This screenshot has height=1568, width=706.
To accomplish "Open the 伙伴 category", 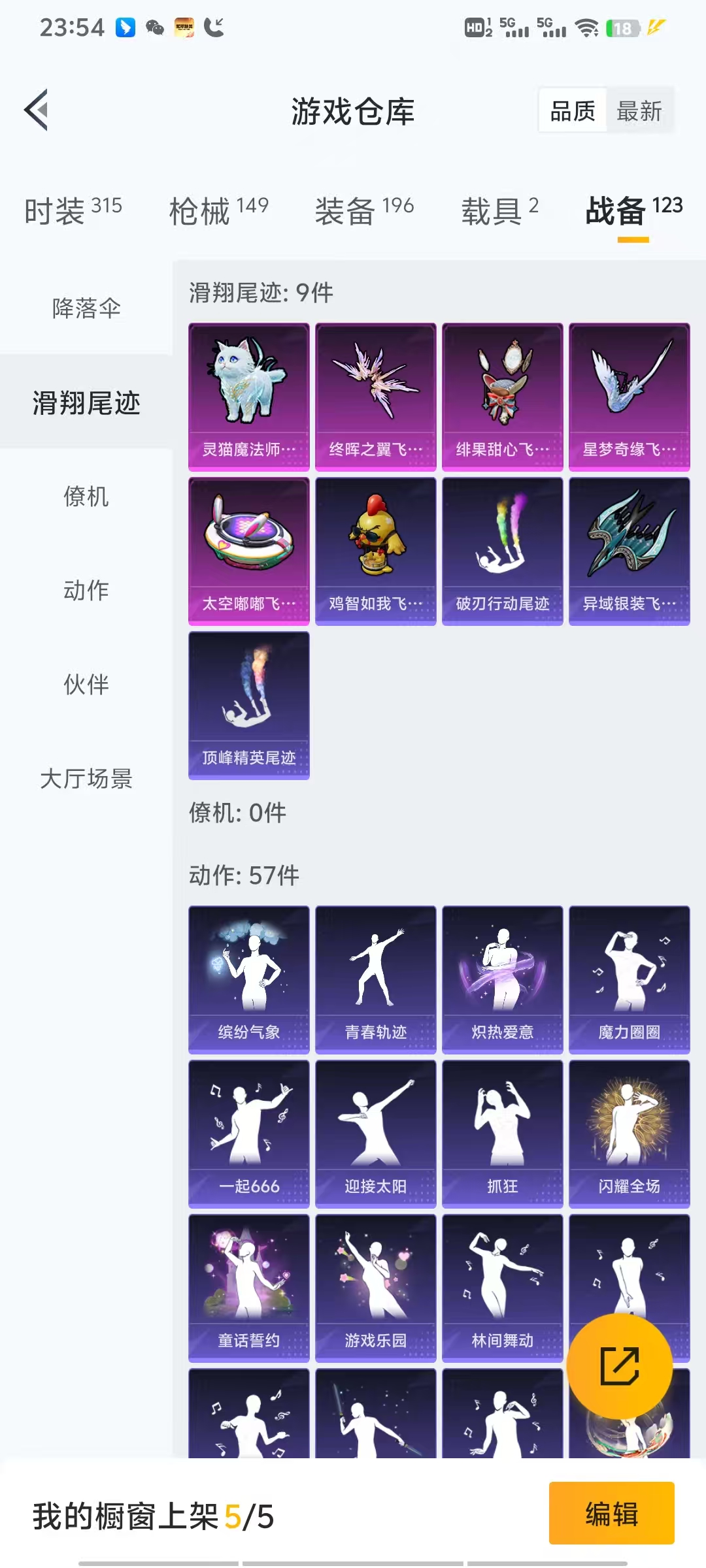I will [86, 684].
